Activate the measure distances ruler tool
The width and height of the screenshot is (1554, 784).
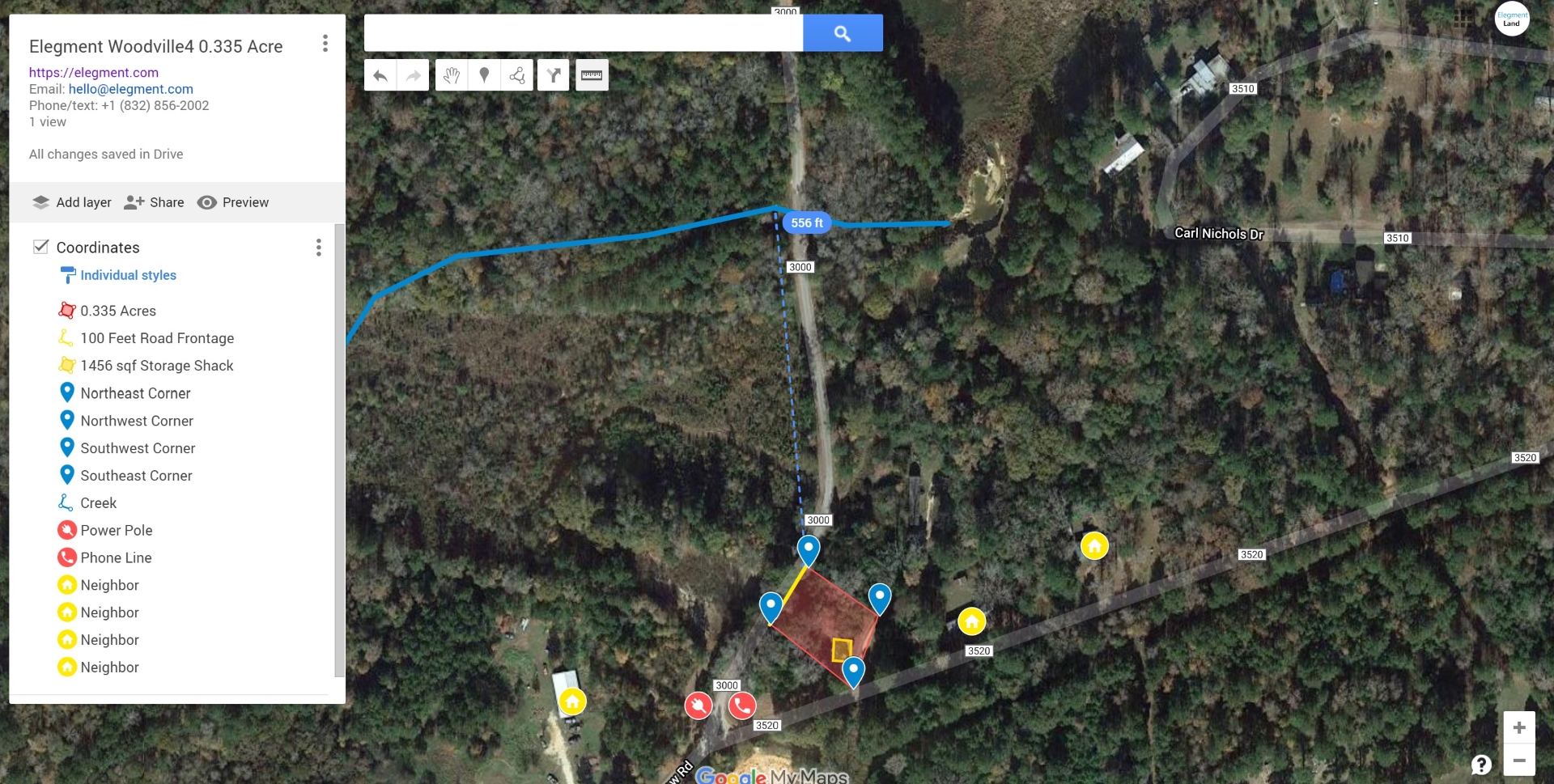click(592, 75)
